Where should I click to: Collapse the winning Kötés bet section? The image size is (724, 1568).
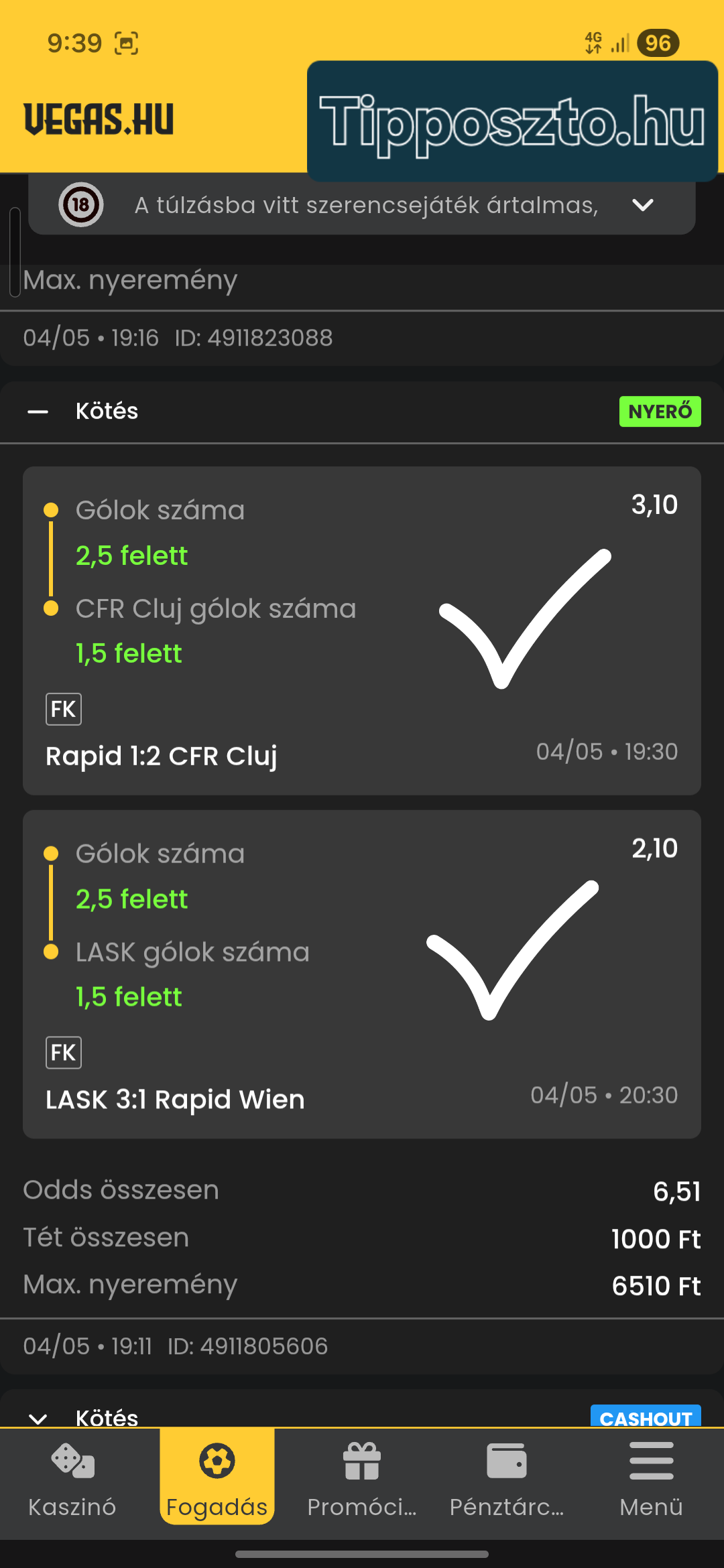(x=38, y=411)
